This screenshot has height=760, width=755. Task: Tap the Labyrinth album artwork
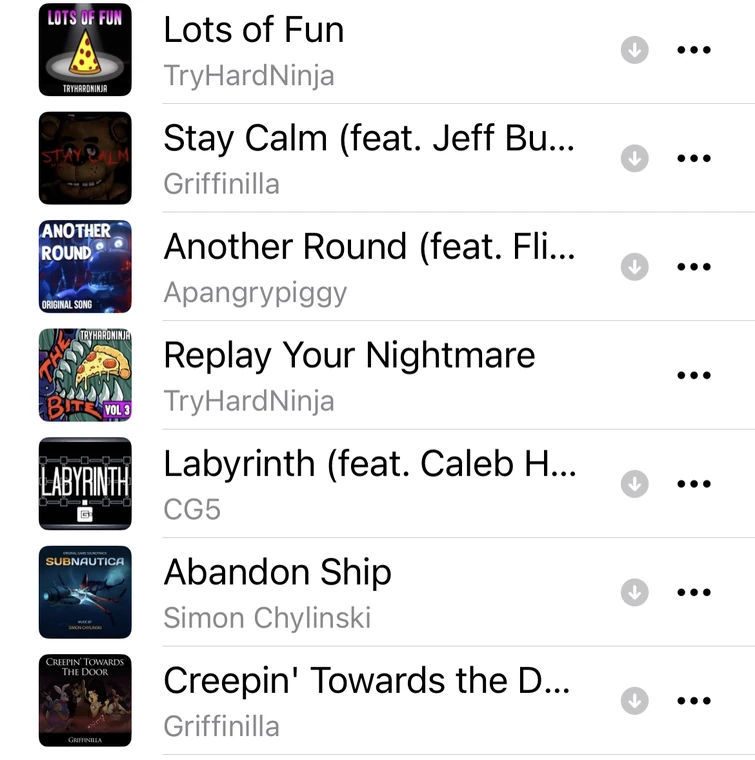tap(85, 483)
